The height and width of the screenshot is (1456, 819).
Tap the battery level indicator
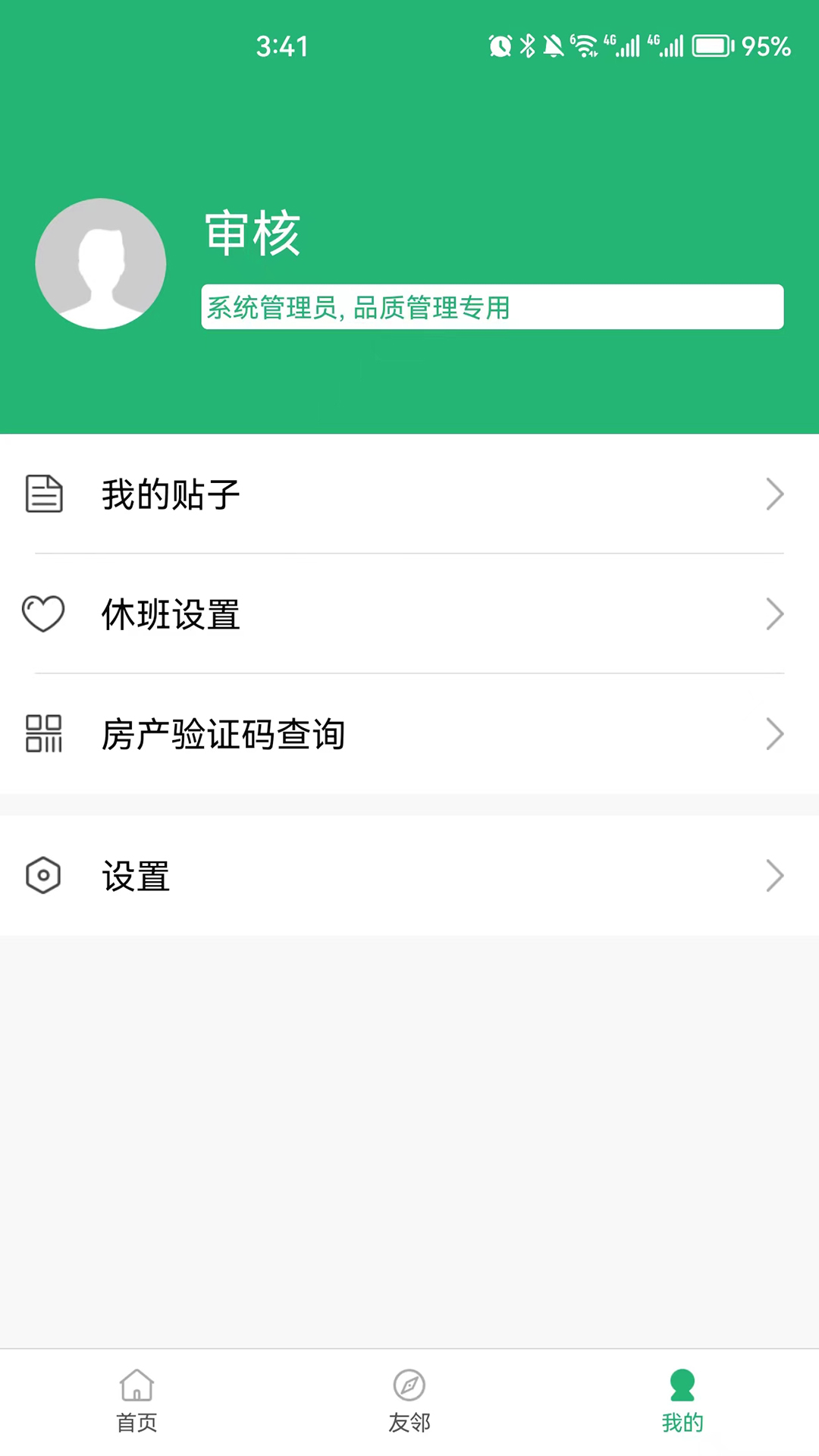coord(713,45)
